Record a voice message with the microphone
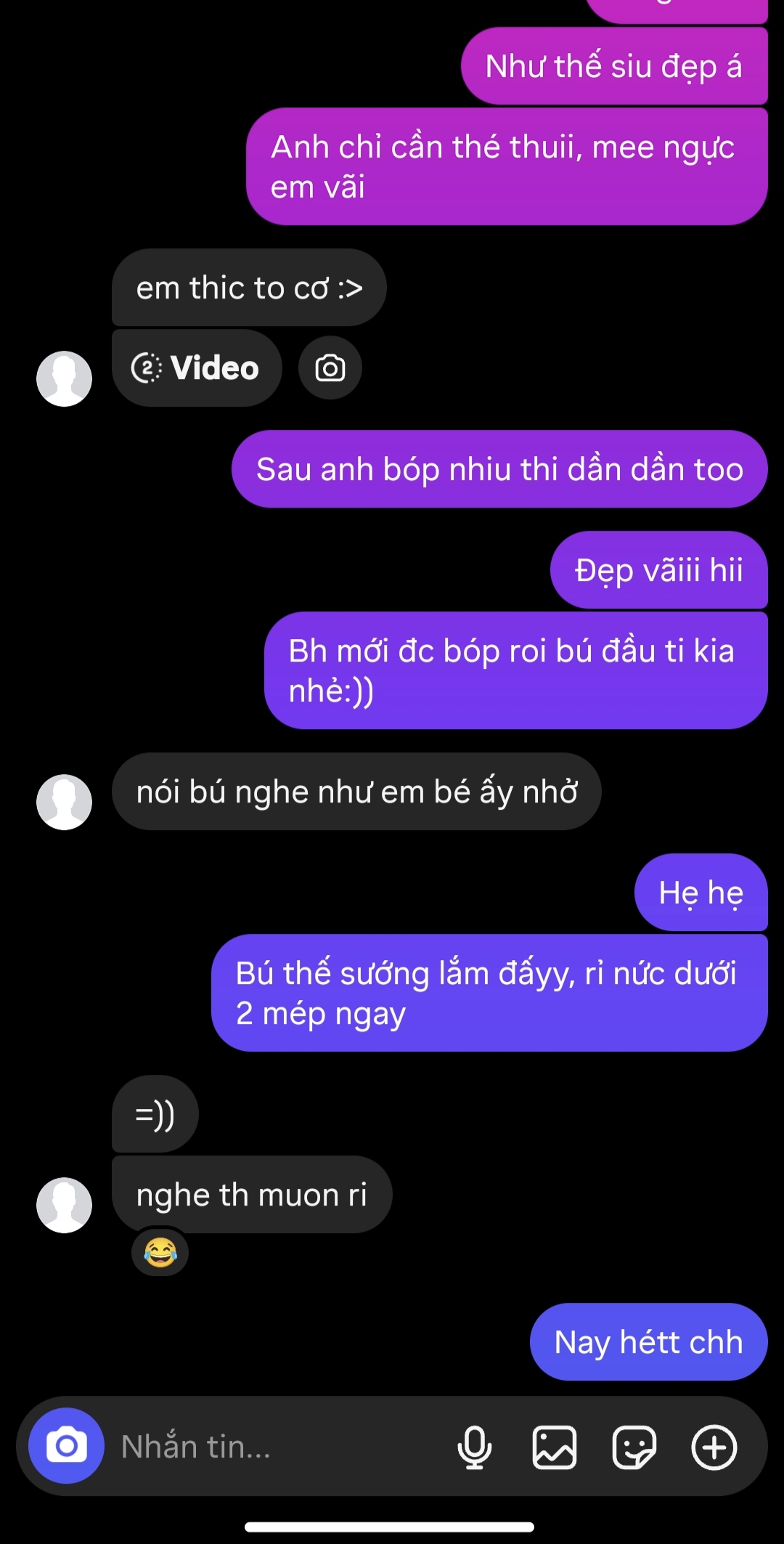The height and width of the screenshot is (1544, 784). [475, 1447]
